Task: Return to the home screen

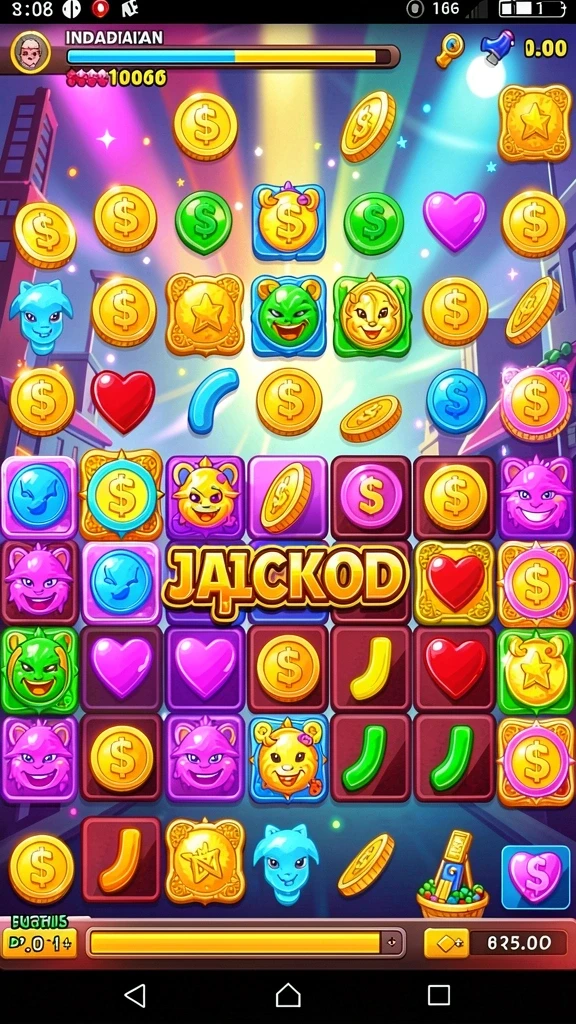Action: [288, 995]
